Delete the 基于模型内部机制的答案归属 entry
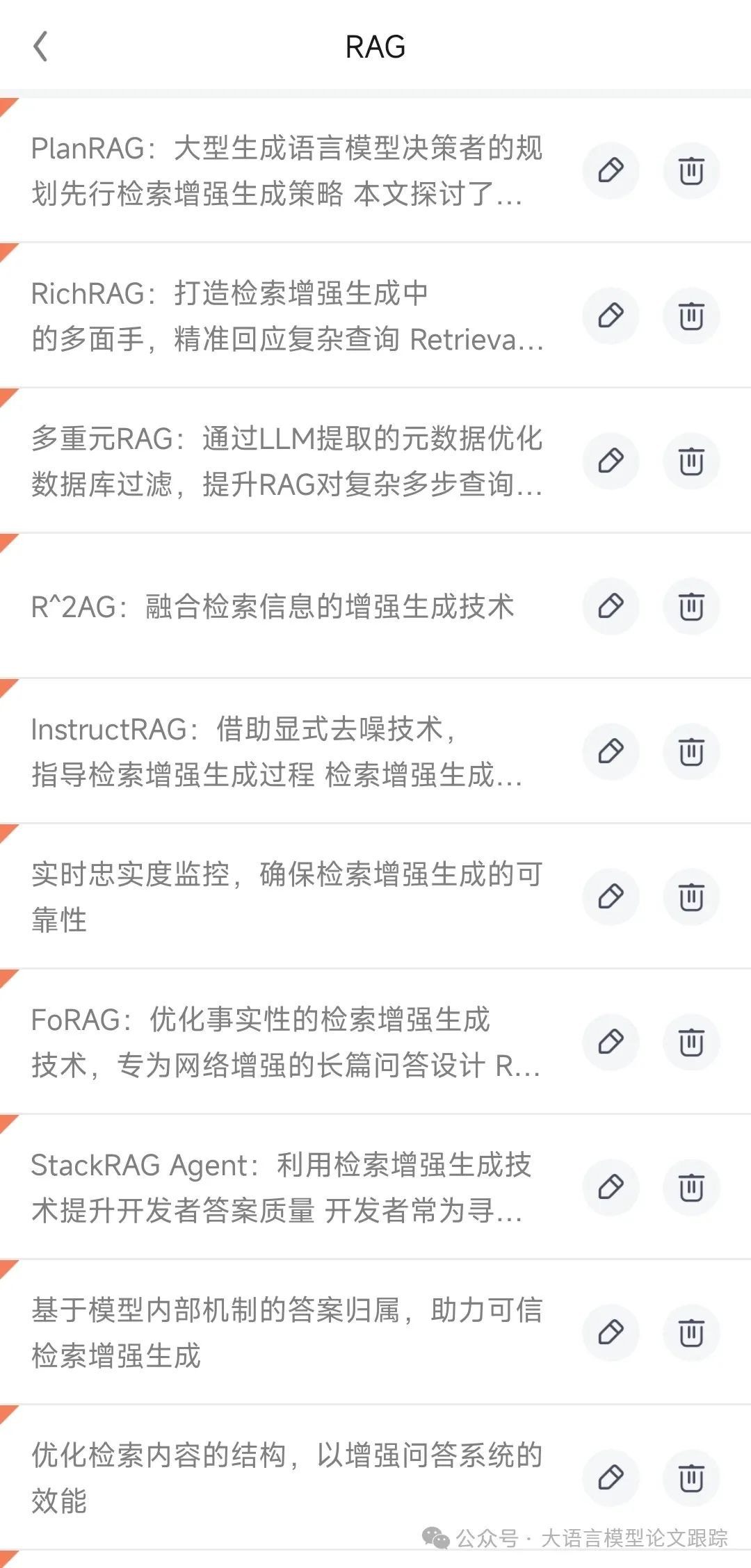 point(691,1332)
